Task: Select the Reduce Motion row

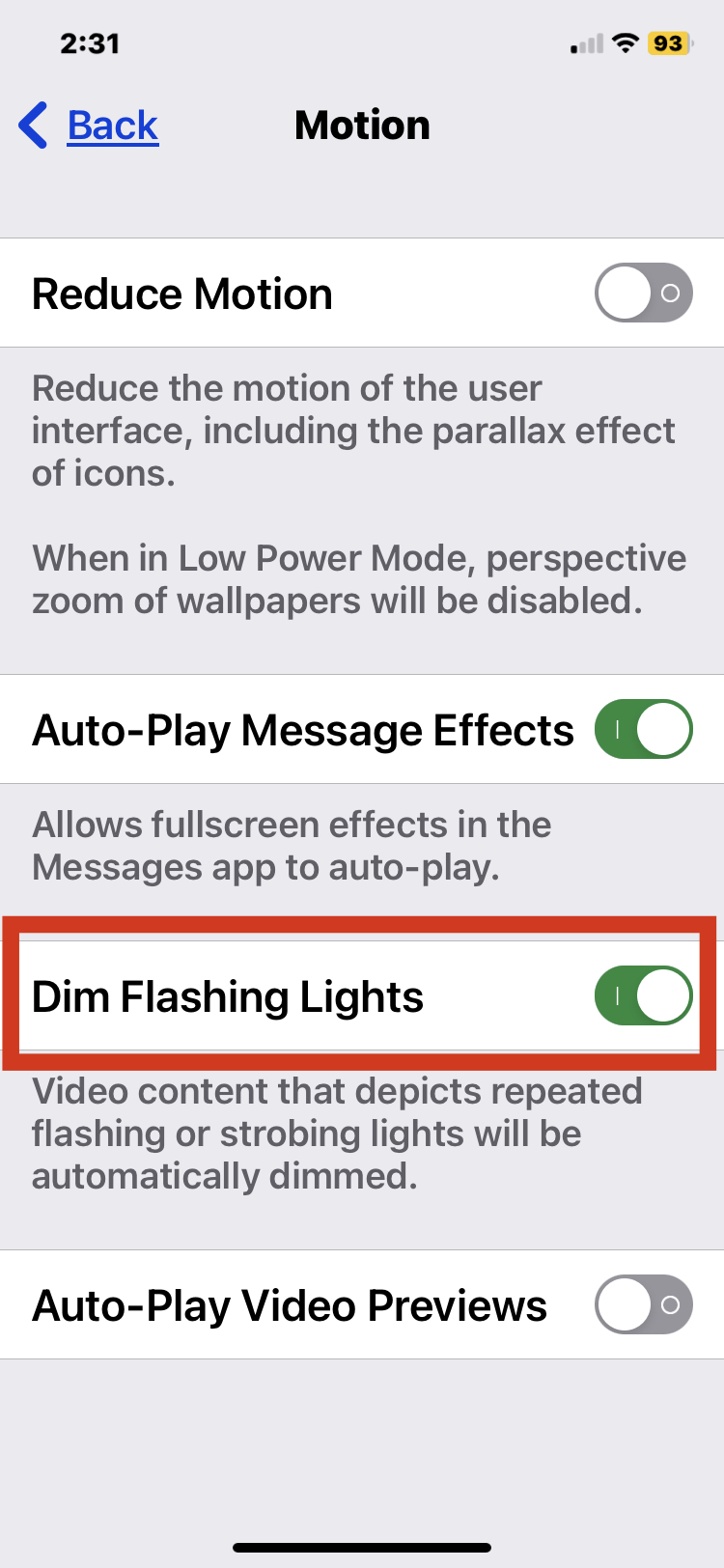Action: 362,293
